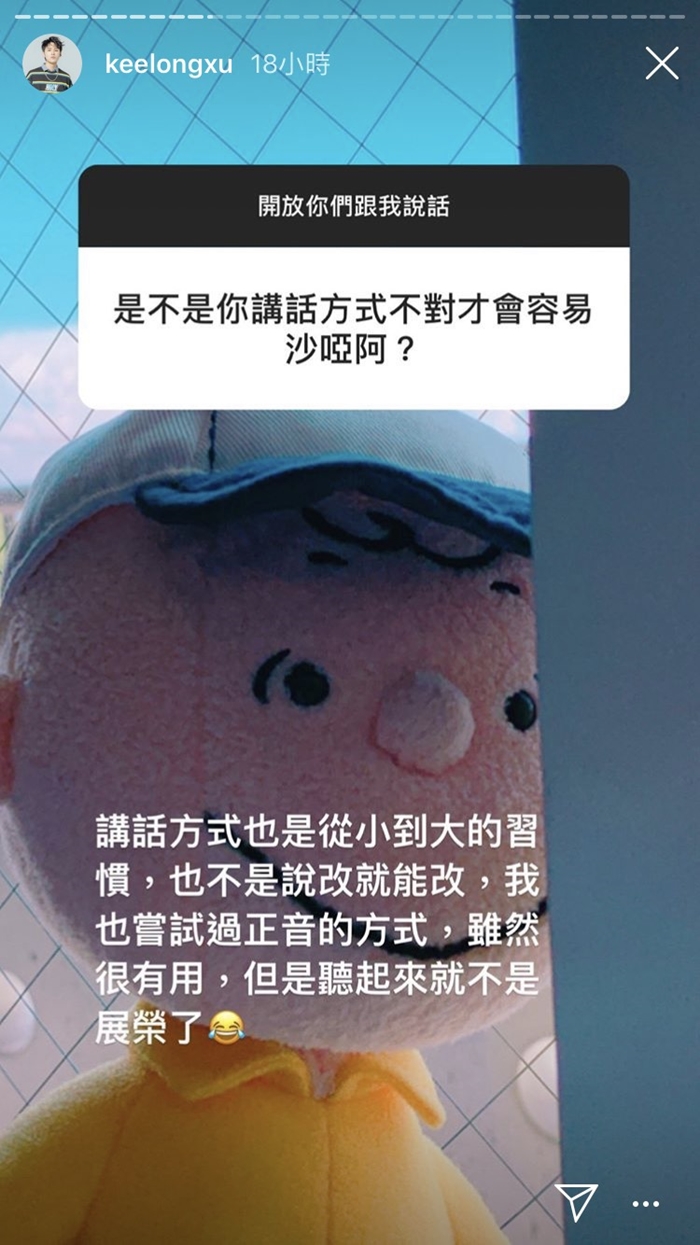The width and height of the screenshot is (700, 1245).
Task: Tap the keelongxu username
Action: [168, 65]
